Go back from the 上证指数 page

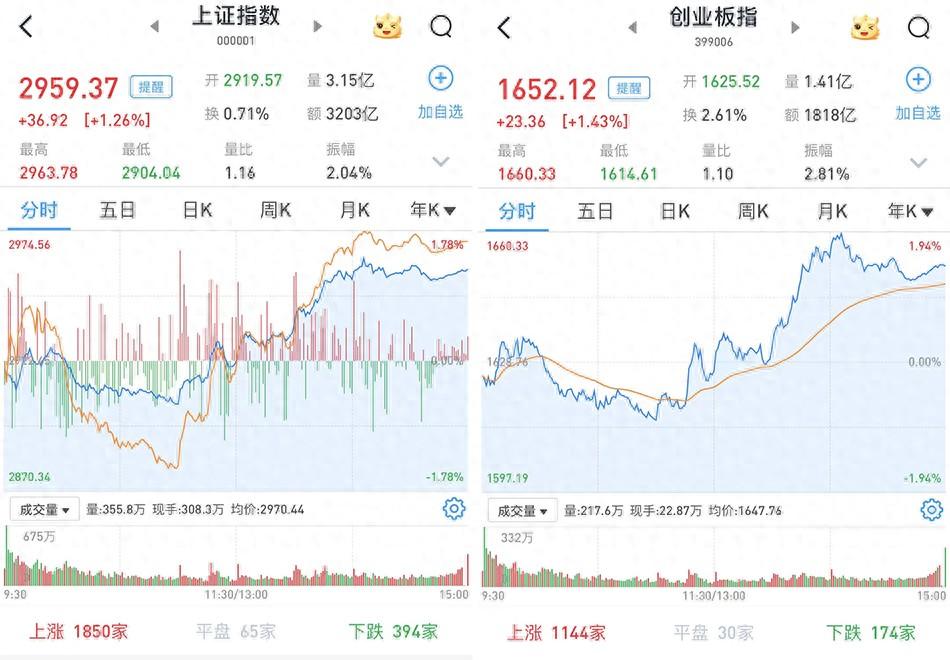click(26, 27)
